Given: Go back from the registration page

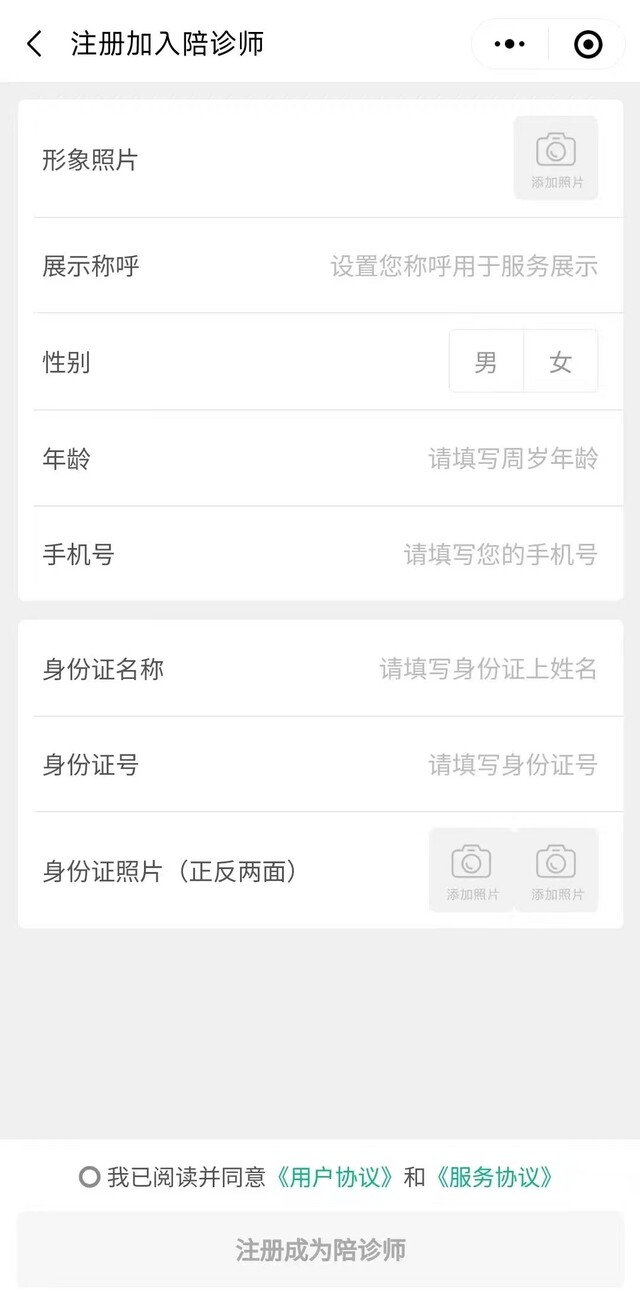Looking at the screenshot, I should coord(35,44).
